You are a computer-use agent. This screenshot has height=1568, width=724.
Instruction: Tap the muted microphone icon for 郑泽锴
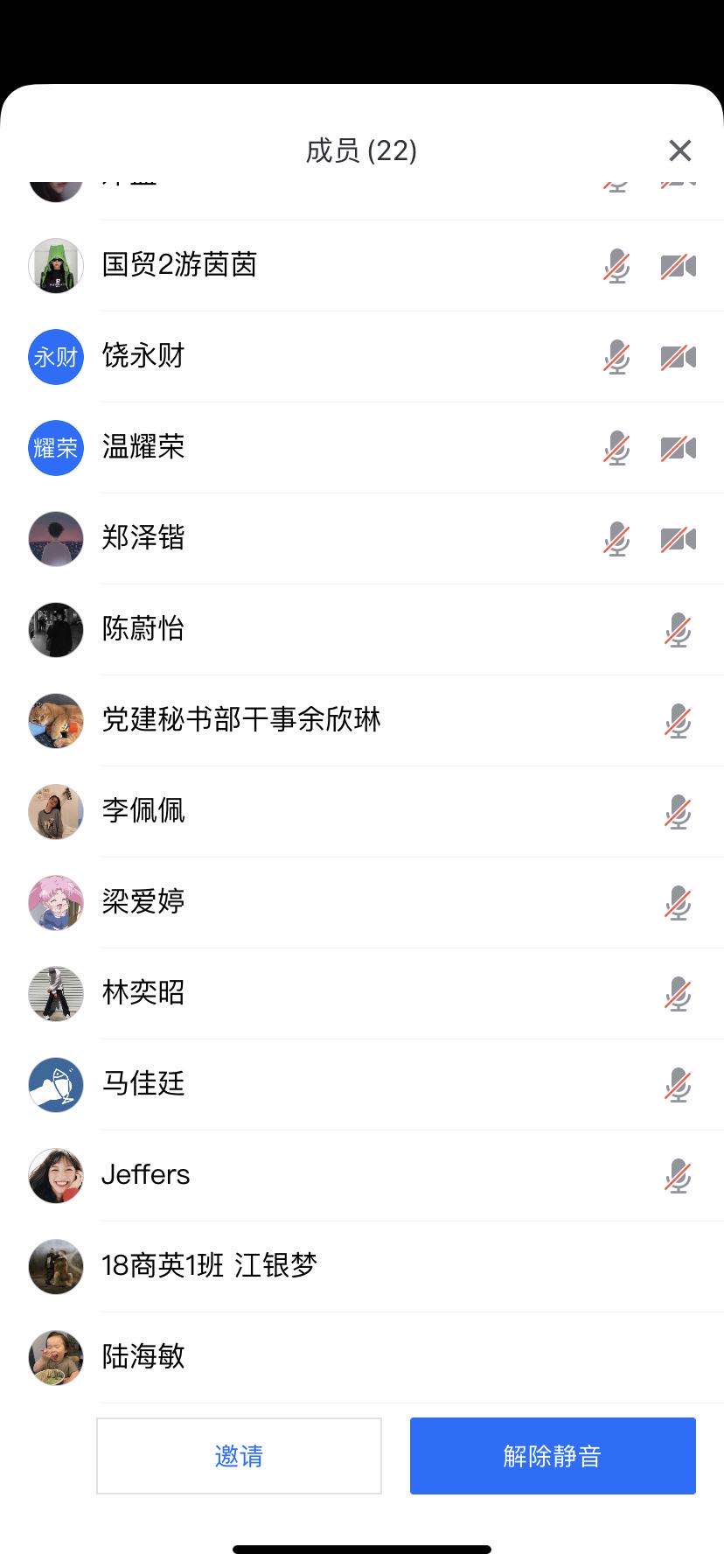tap(616, 539)
